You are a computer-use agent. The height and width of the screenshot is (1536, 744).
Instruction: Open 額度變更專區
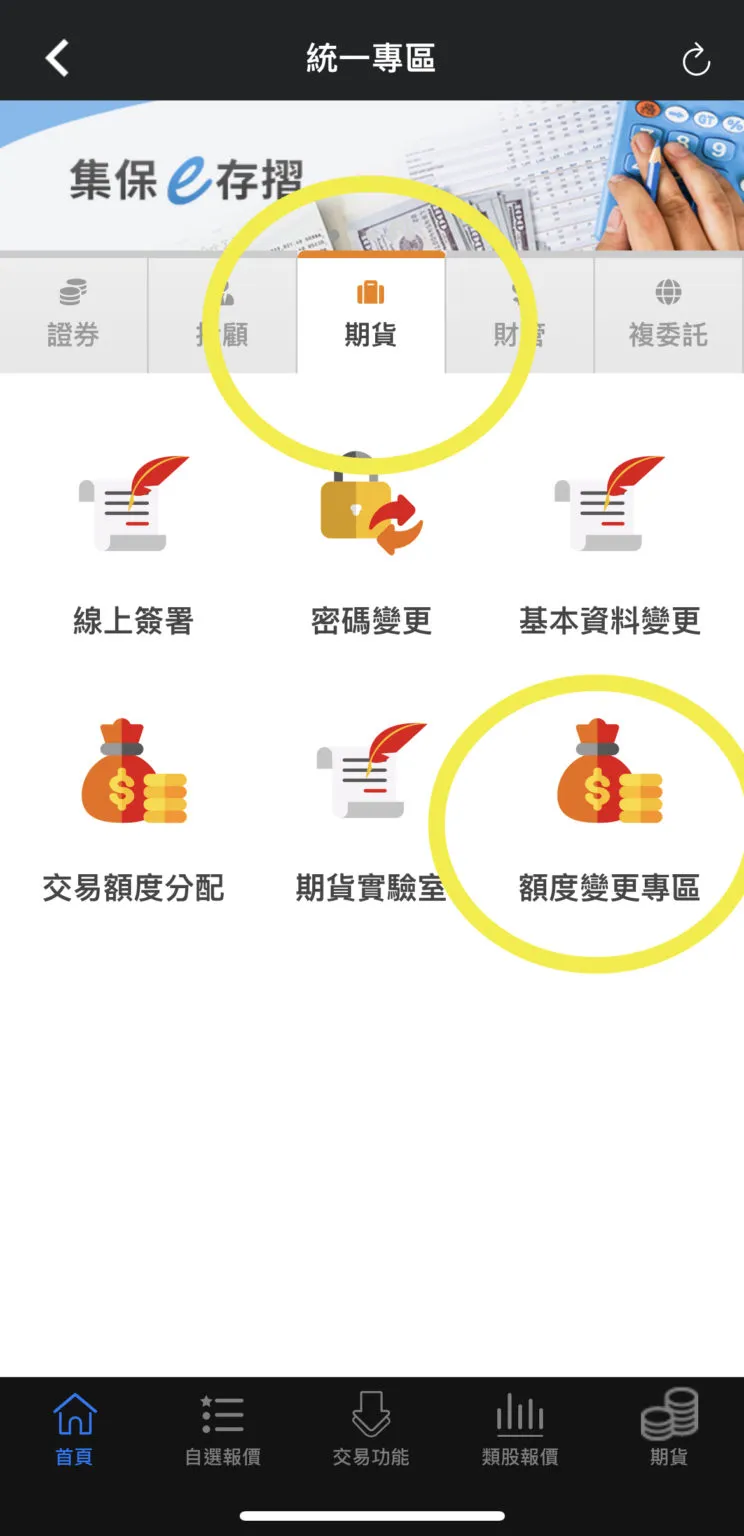pos(609,812)
